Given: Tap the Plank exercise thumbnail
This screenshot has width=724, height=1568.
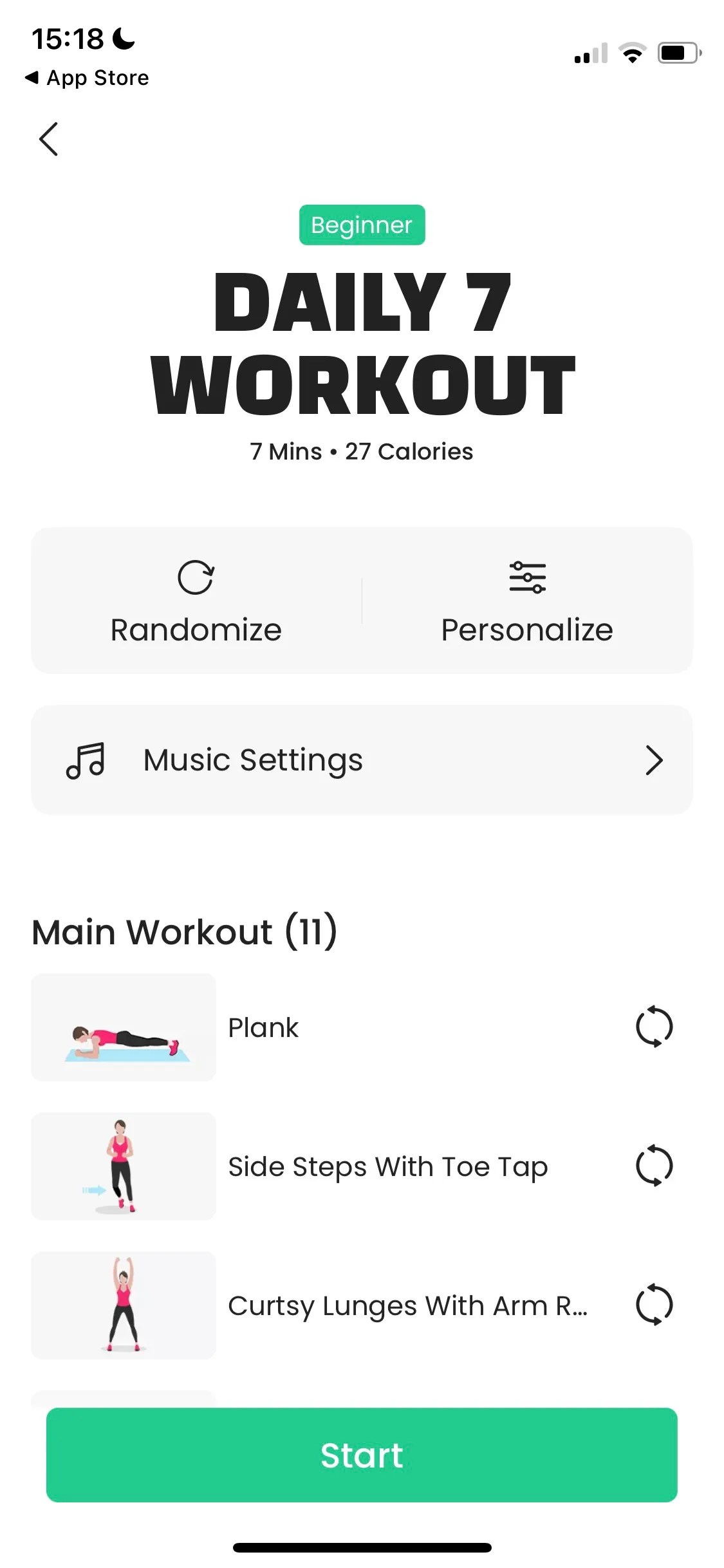Looking at the screenshot, I should 123,1027.
